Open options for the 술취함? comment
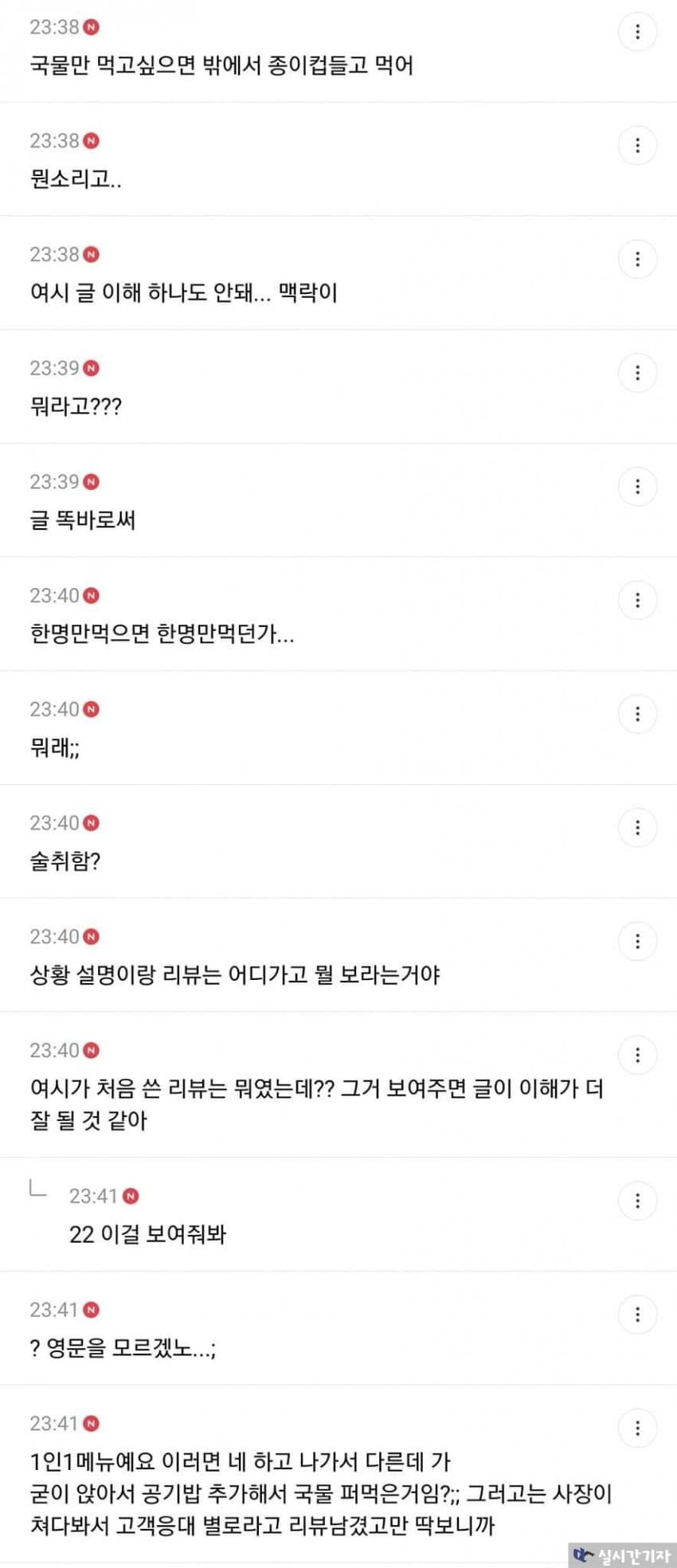The height and width of the screenshot is (1568, 677). click(x=637, y=828)
